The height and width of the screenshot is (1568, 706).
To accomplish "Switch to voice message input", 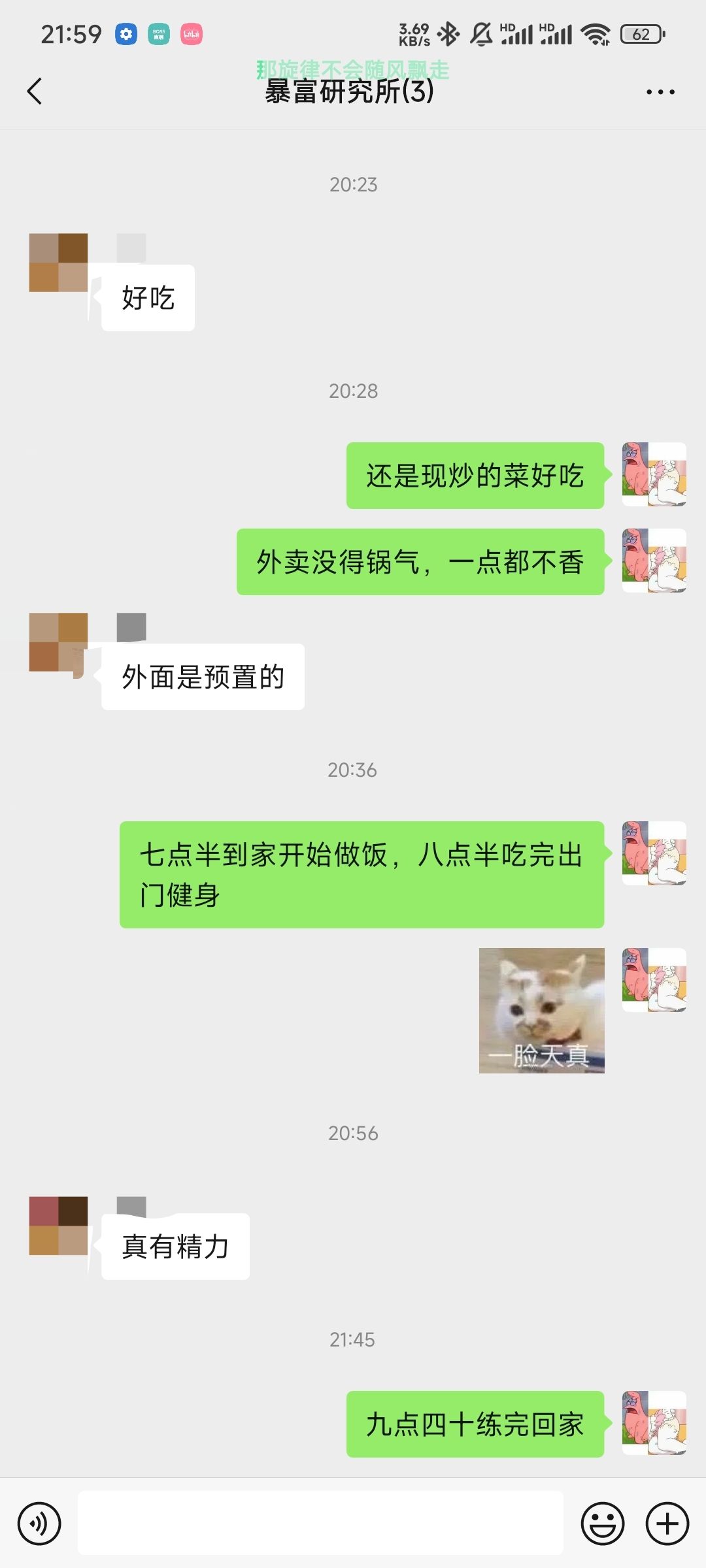I will (x=39, y=1524).
